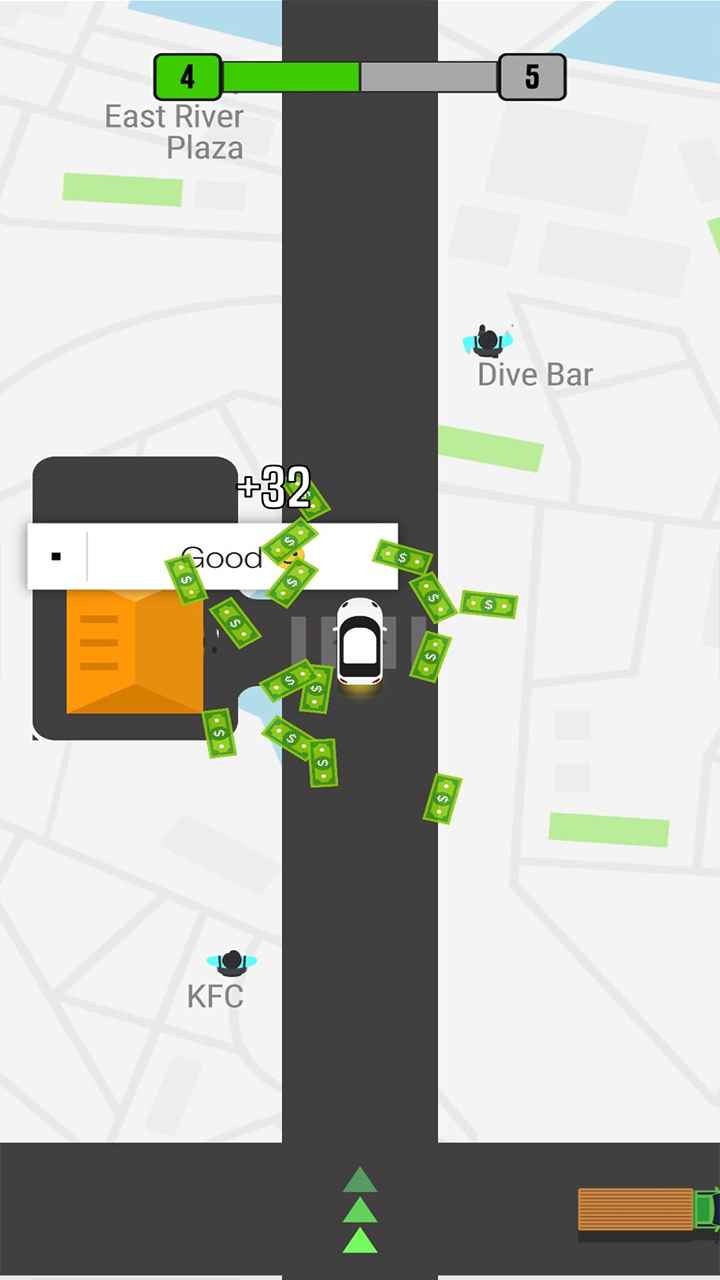
Task: Tap the bottom green upward arrow
Action: point(362,1243)
